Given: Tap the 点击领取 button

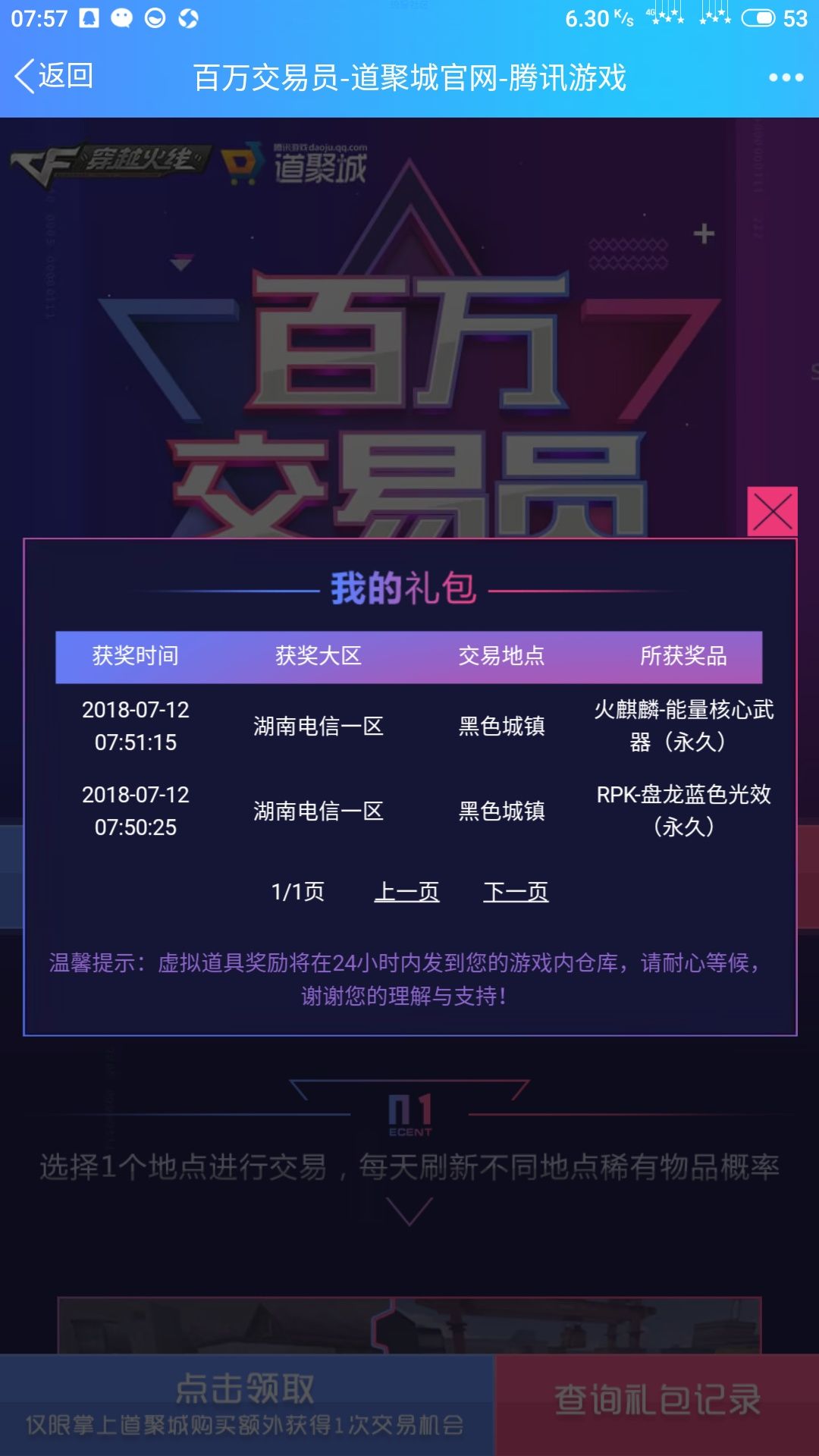Looking at the screenshot, I should coord(246,1404).
